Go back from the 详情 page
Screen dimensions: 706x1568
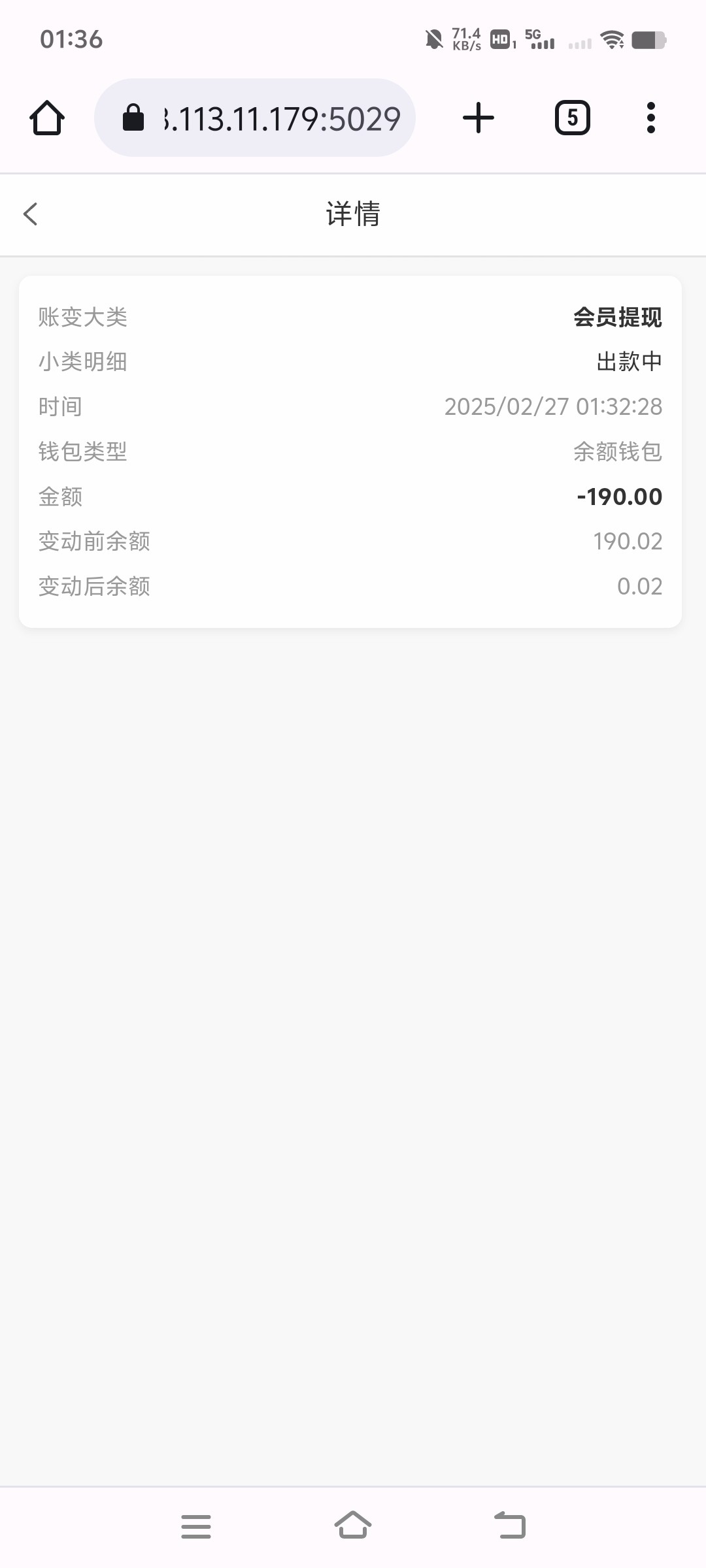point(31,214)
